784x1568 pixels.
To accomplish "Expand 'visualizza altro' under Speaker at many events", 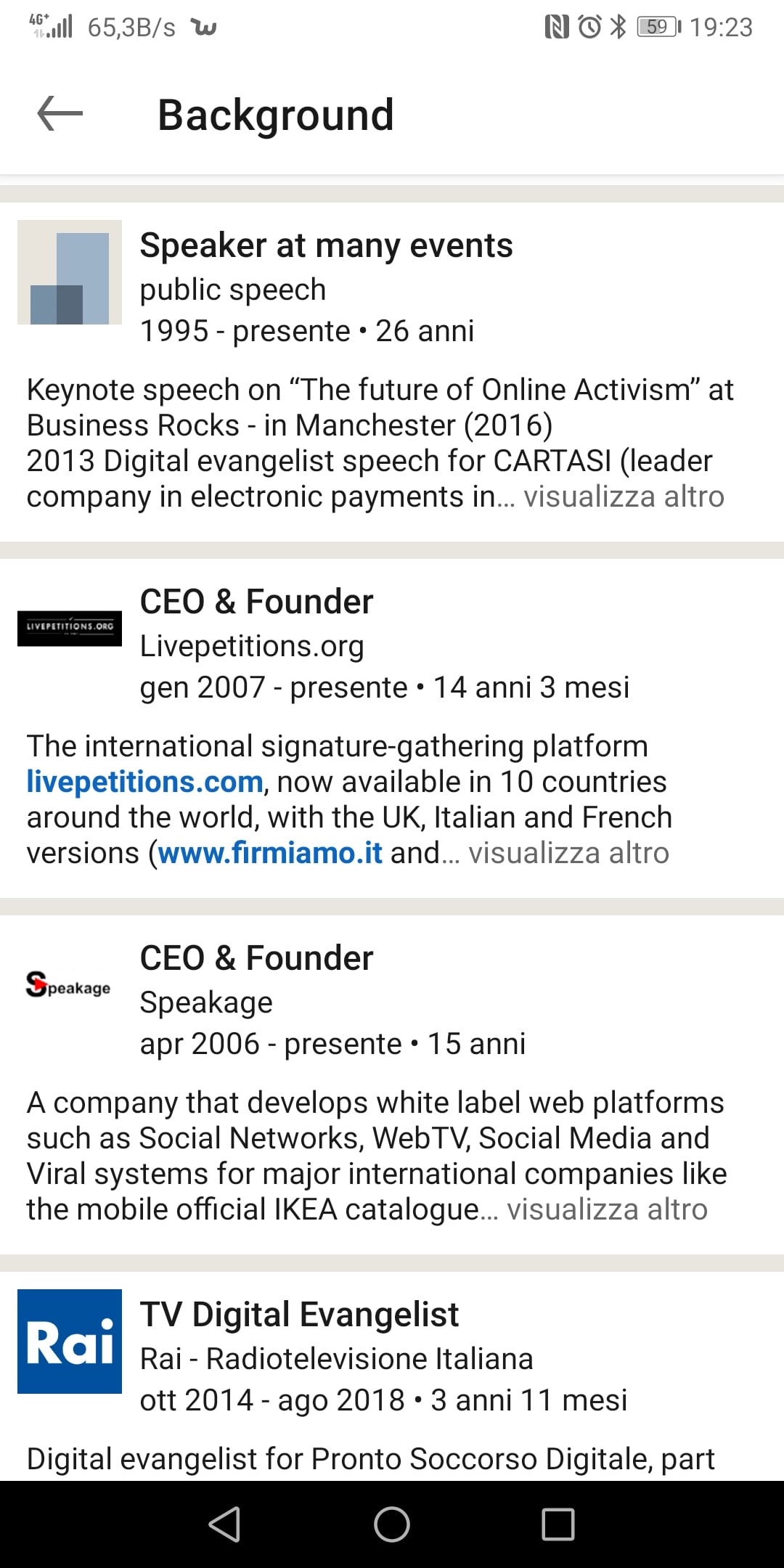I will pyautogui.click(x=624, y=497).
